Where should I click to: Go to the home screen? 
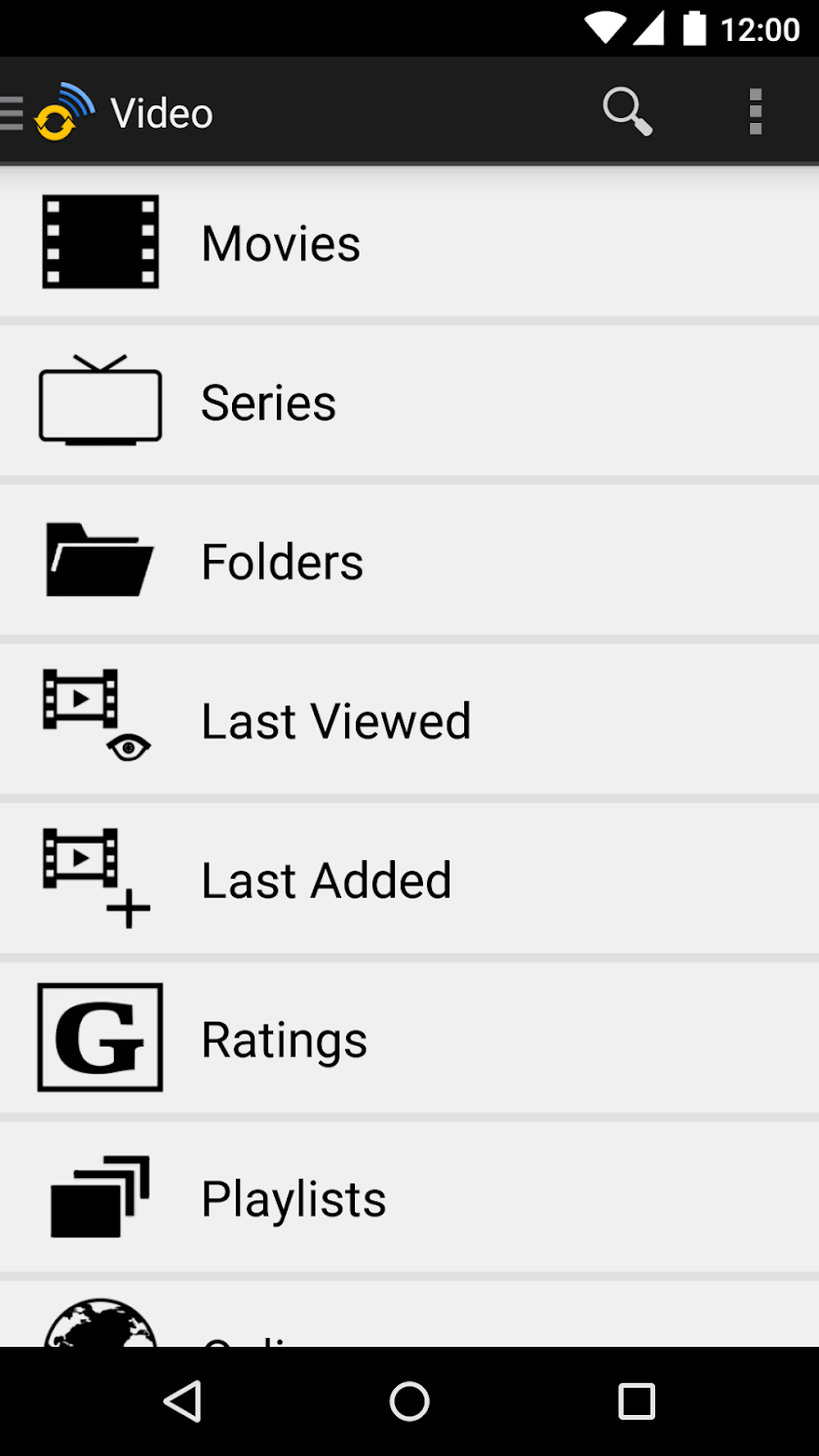tap(409, 1401)
